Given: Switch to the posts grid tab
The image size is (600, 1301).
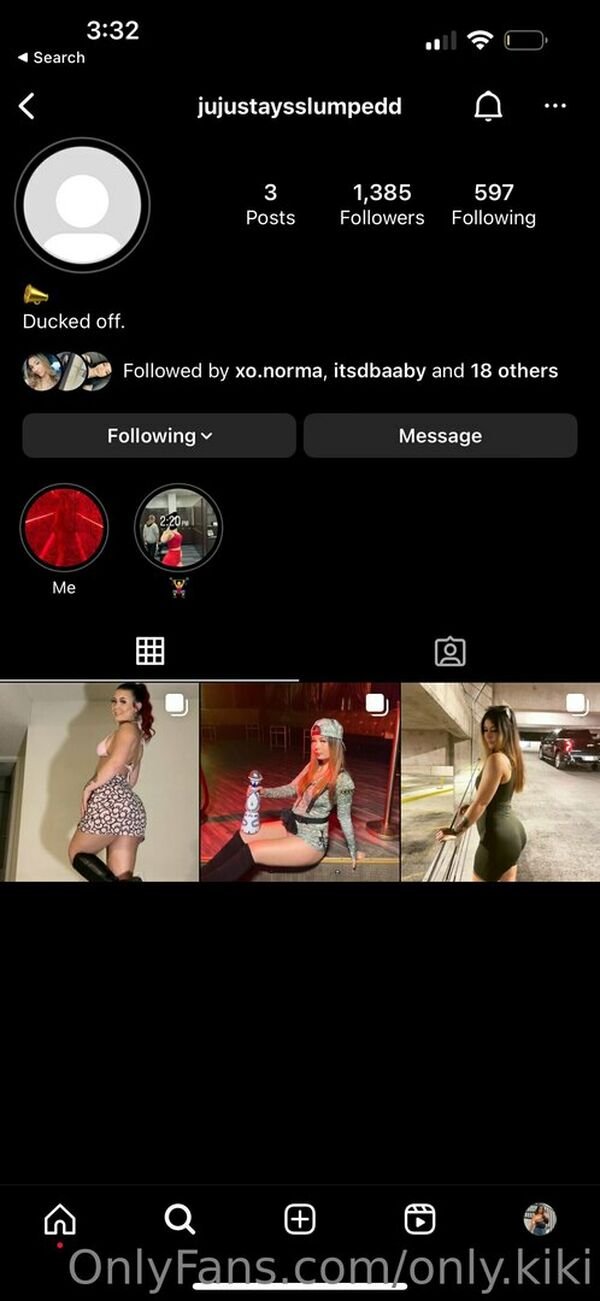Looking at the screenshot, I should 150,651.
